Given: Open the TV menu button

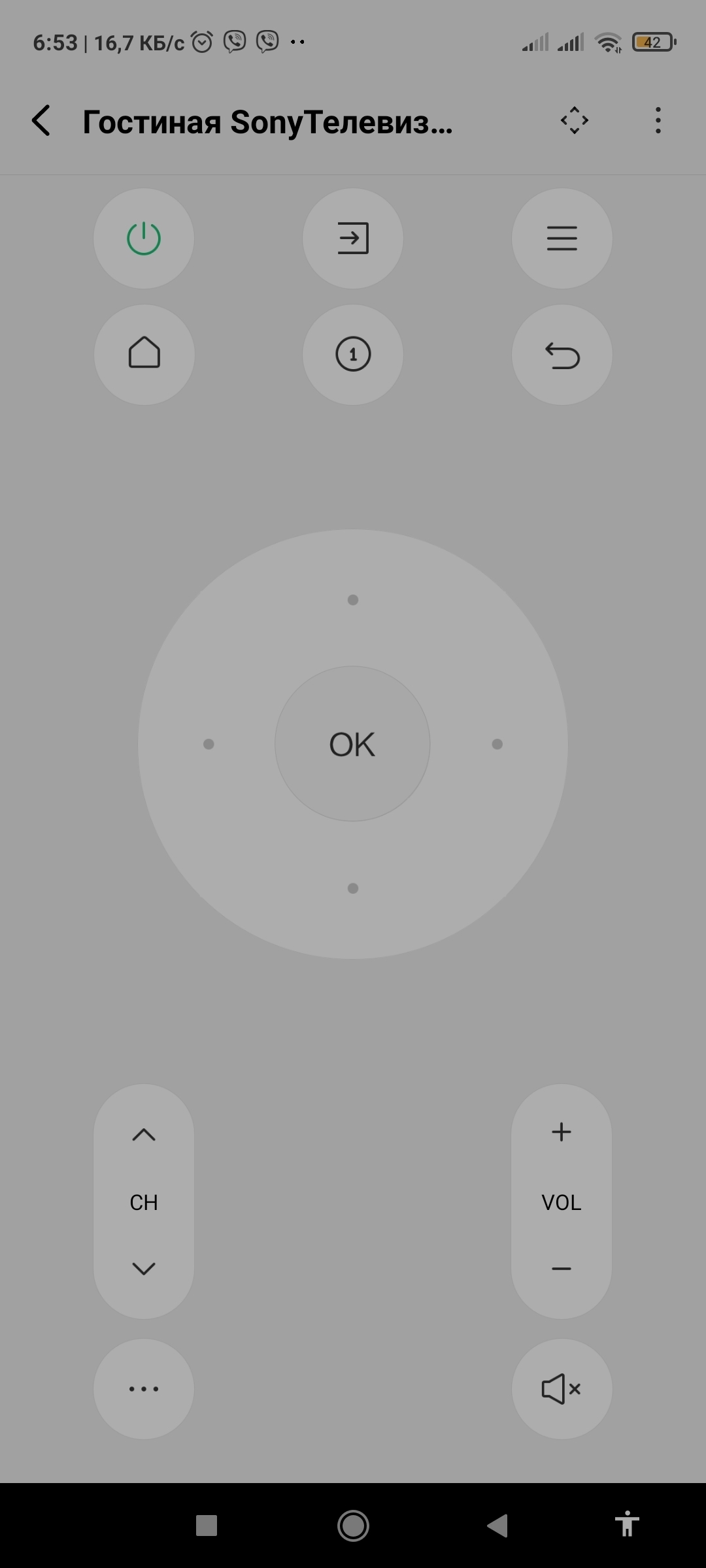Looking at the screenshot, I should pyautogui.click(x=562, y=238).
